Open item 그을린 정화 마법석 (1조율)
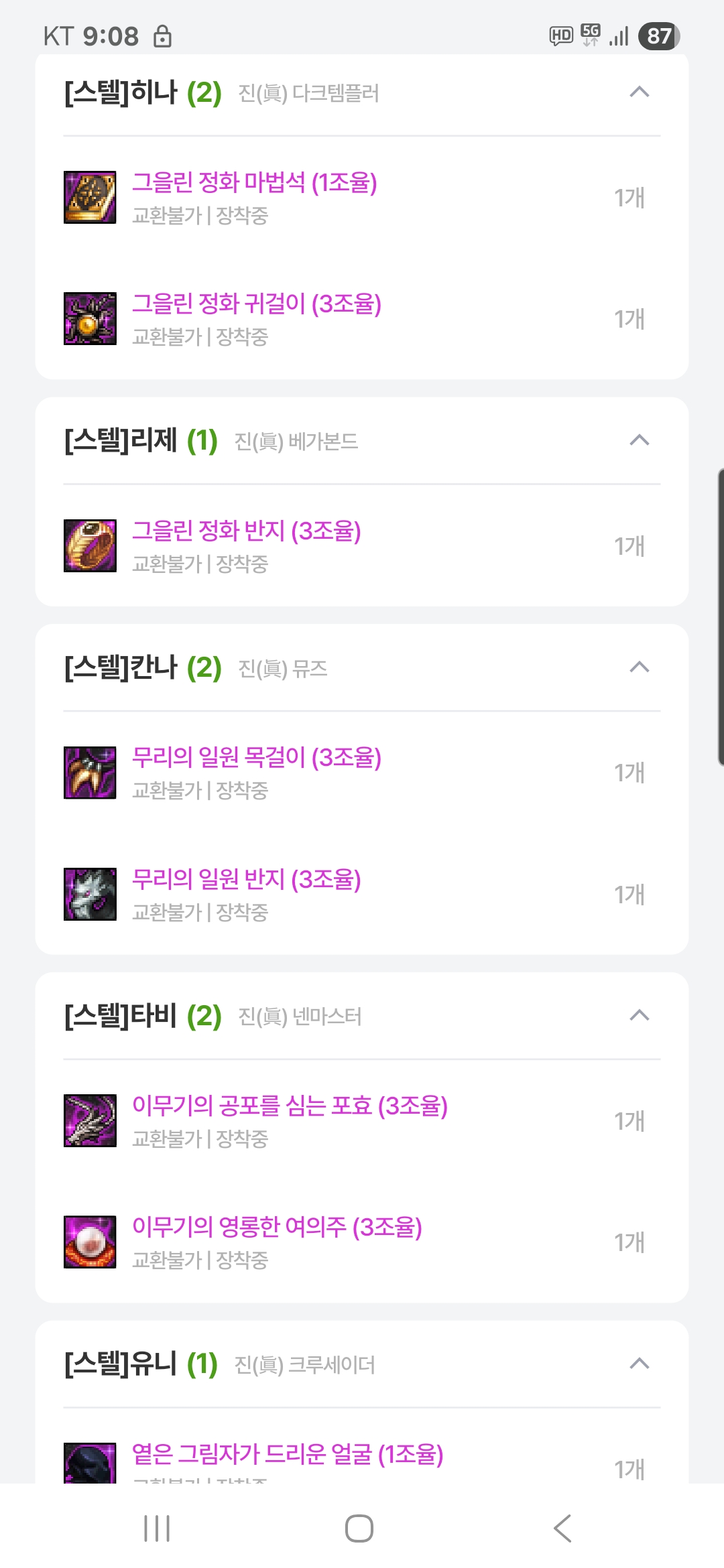 pyautogui.click(x=254, y=183)
